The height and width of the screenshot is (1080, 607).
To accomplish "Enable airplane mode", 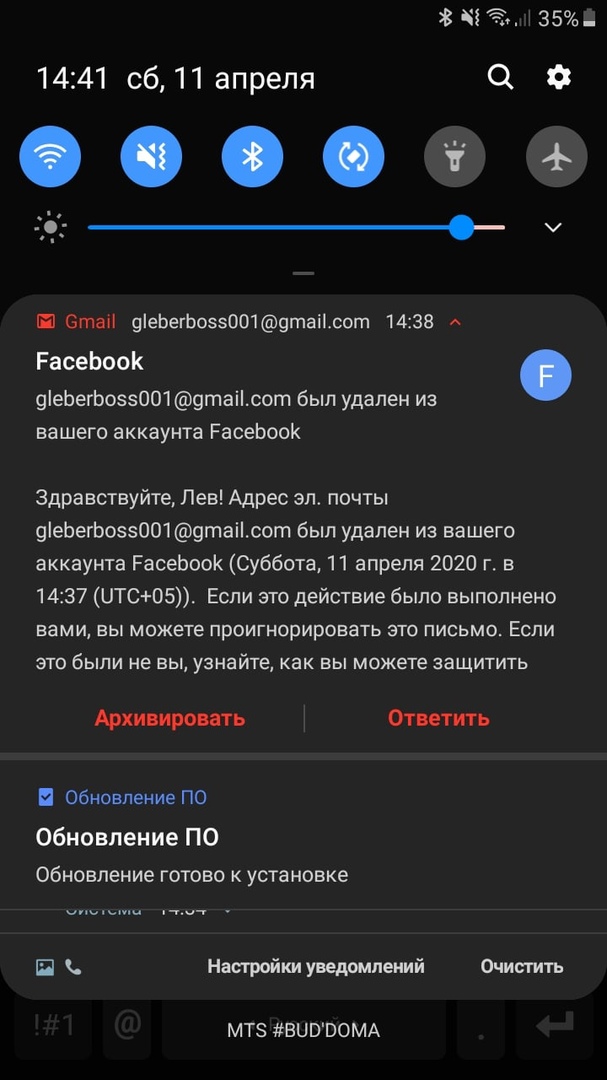I will [x=556, y=157].
